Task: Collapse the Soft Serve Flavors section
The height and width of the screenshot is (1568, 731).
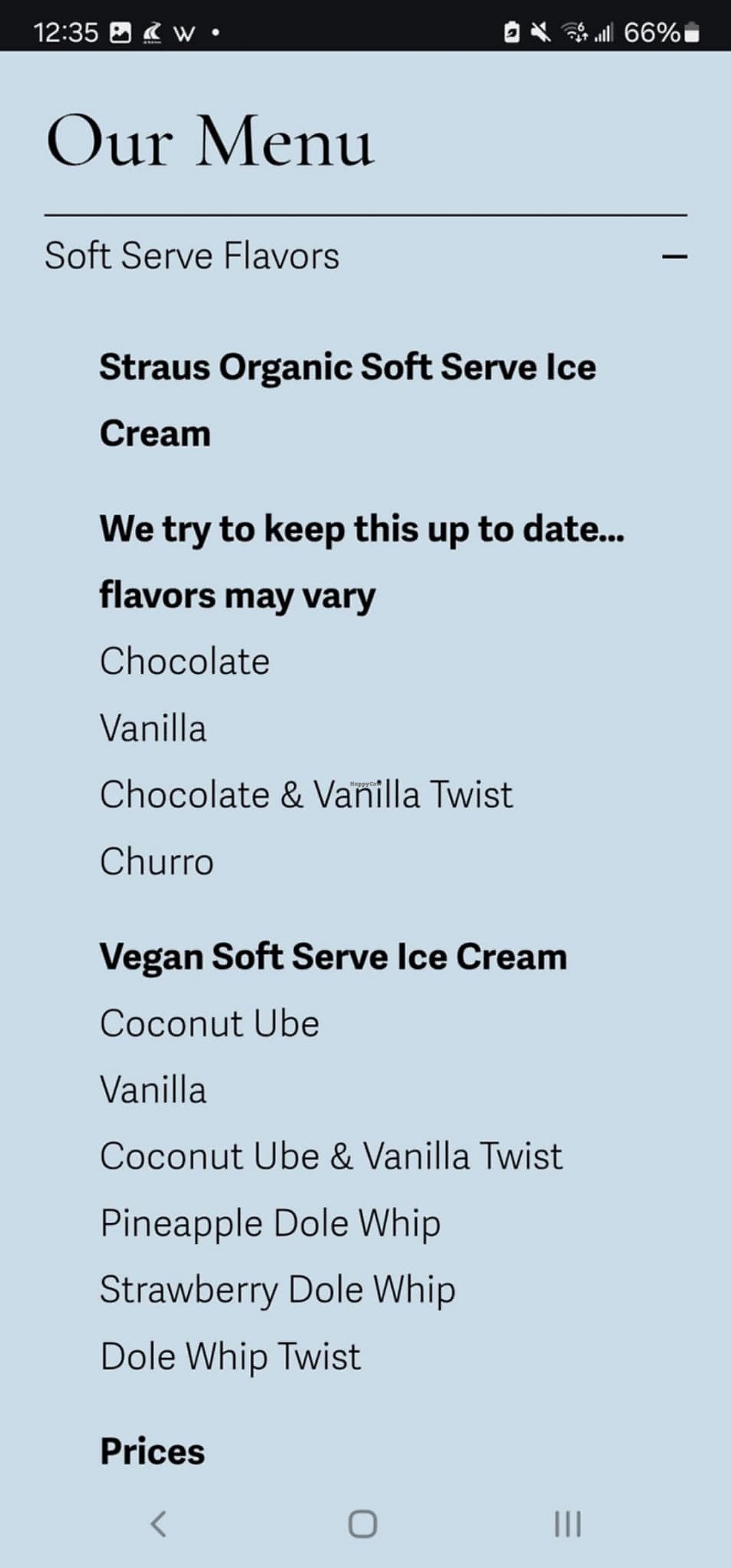Action: [674, 256]
